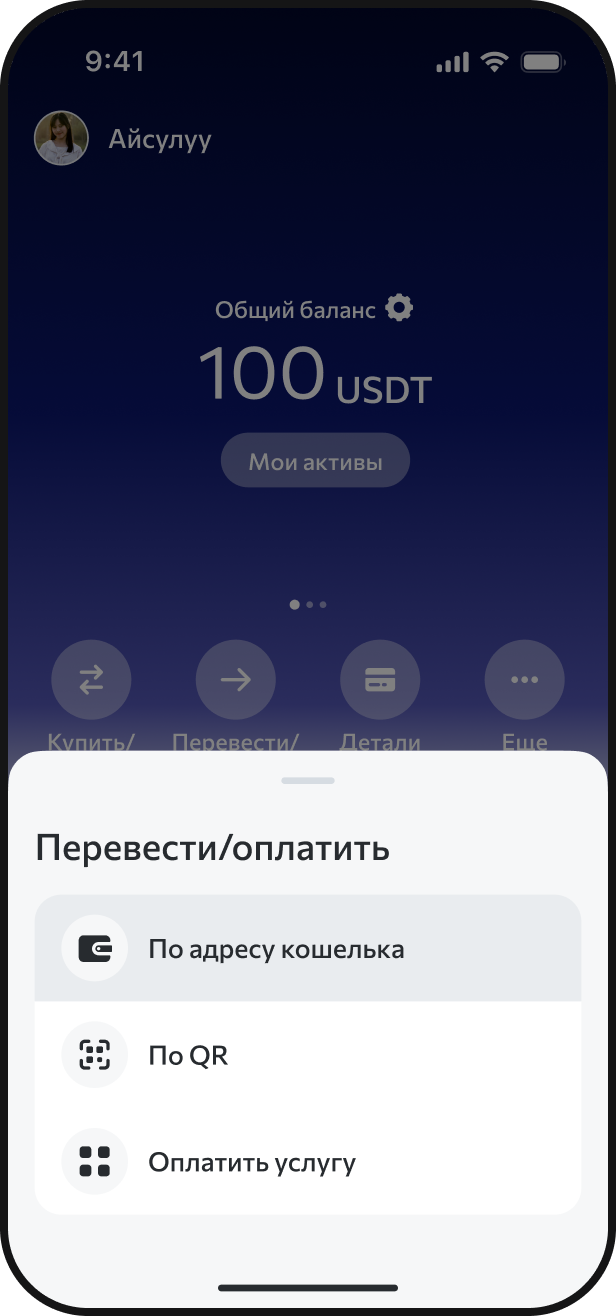Screen dimensions: 616x1316
Task: Tap the Перевести arrow button
Action: click(236, 681)
